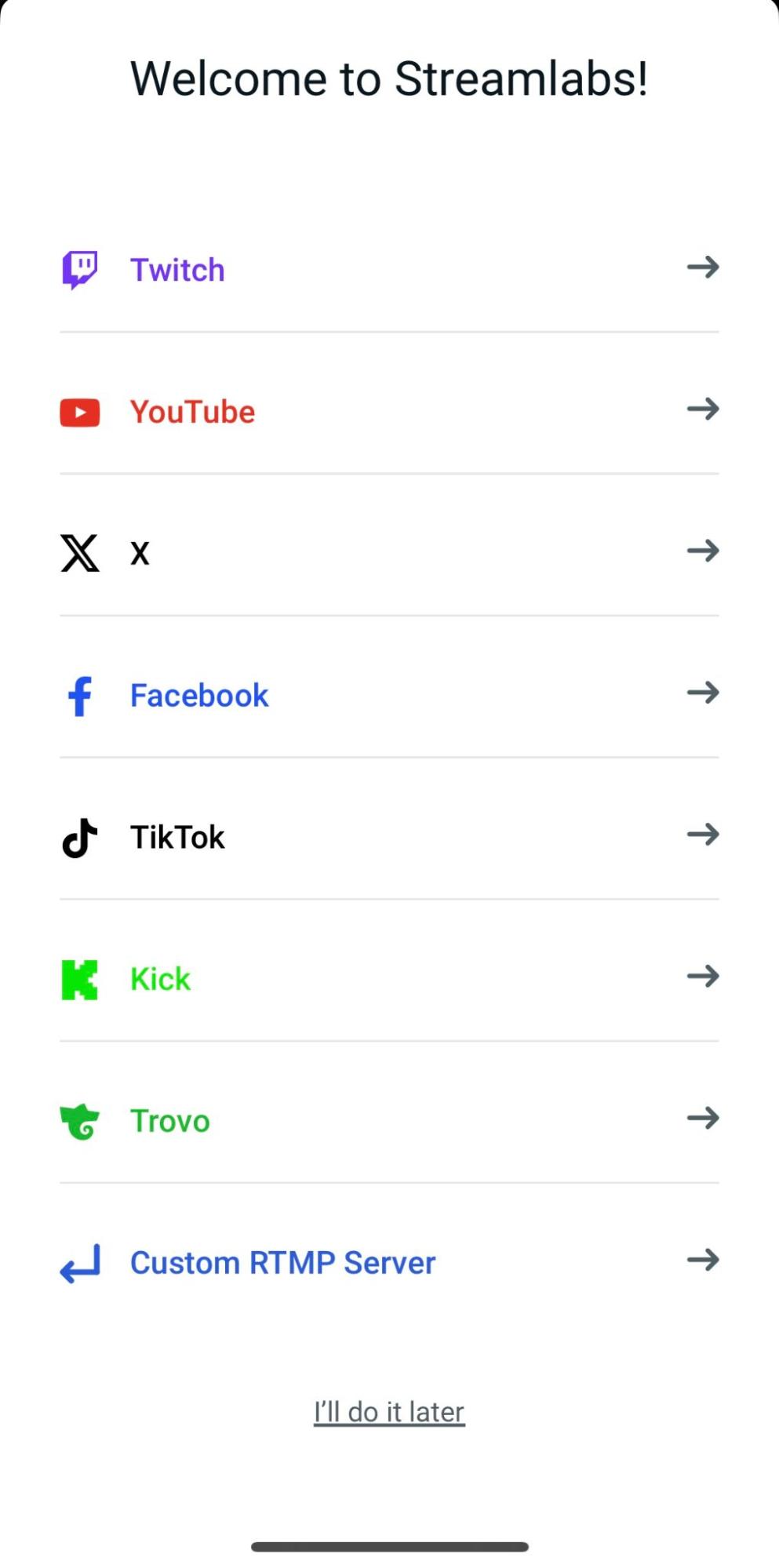
Task: Open Twitch login by clicking its label
Action: [x=177, y=269]
